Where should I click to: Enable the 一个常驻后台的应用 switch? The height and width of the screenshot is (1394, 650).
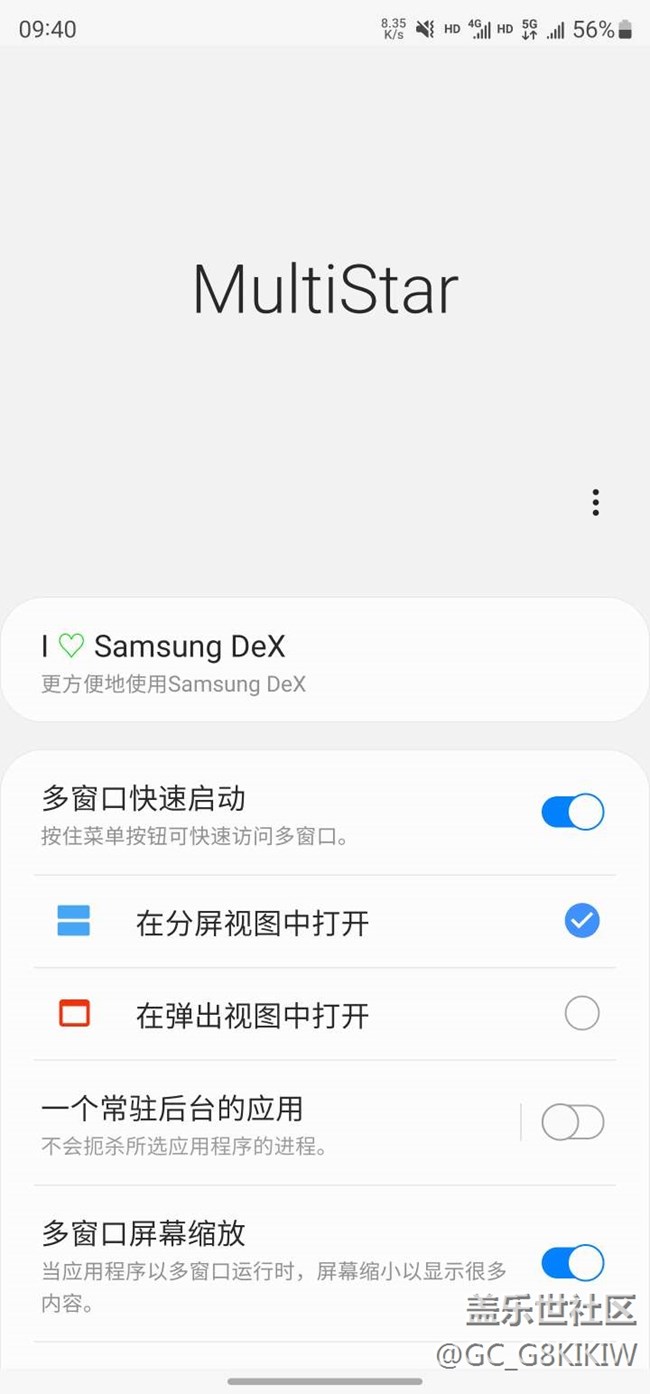tap(572, 1123)
